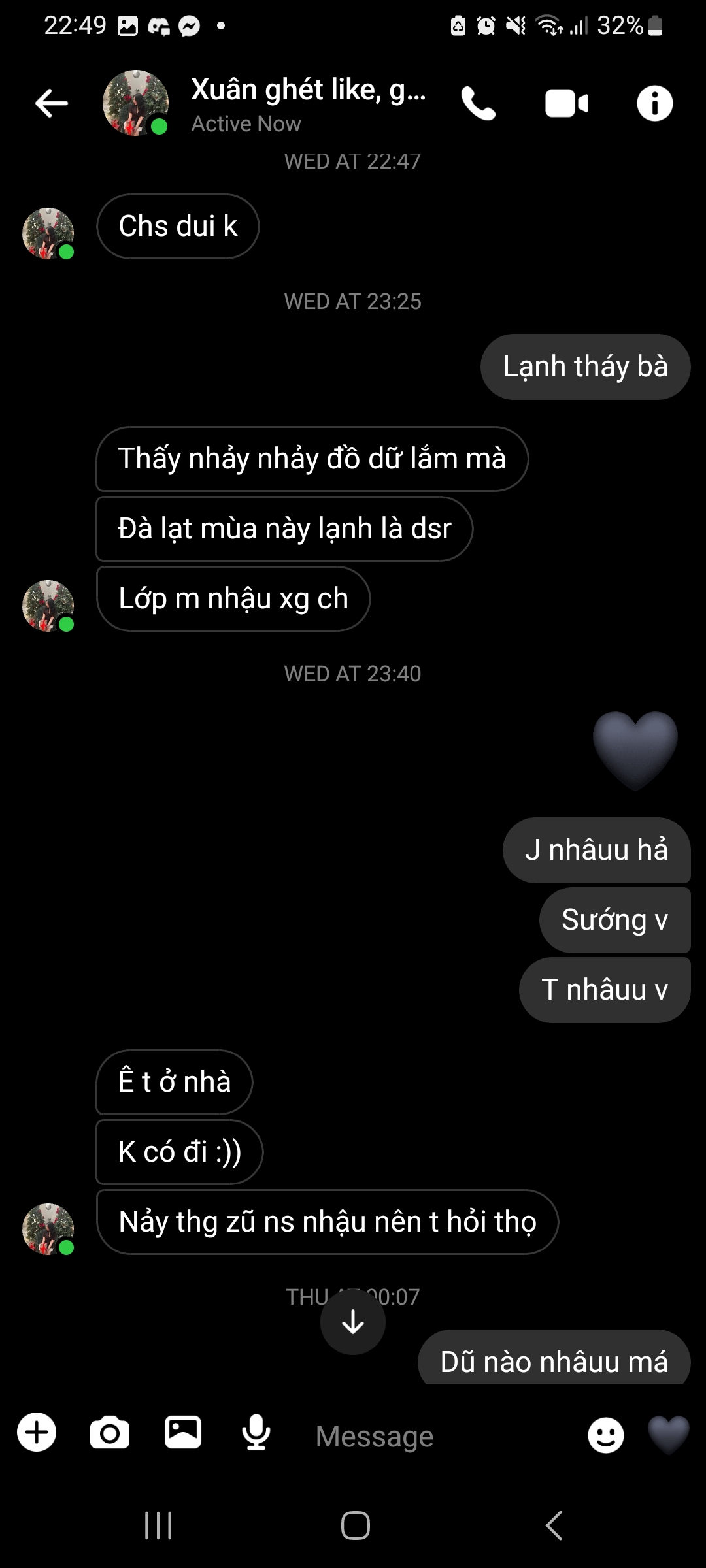Open more attachment options plus icon
Image resolution: width=706 pixels, height=1568 pixels.
pyautogui.click(x=37, y=1433)
